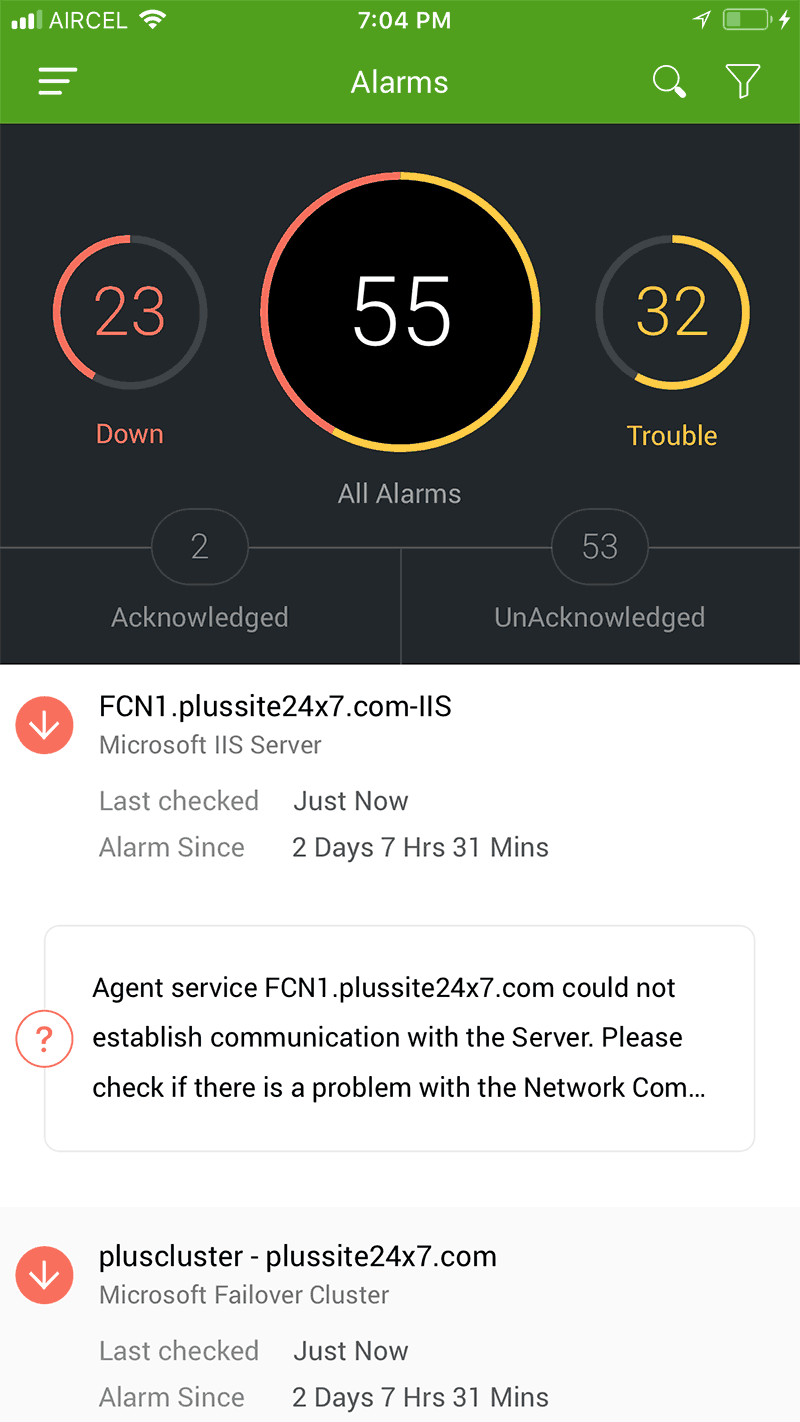Screen dimensions: 800x1422
Task: Open the alarms search
Action: pos(669,82)
